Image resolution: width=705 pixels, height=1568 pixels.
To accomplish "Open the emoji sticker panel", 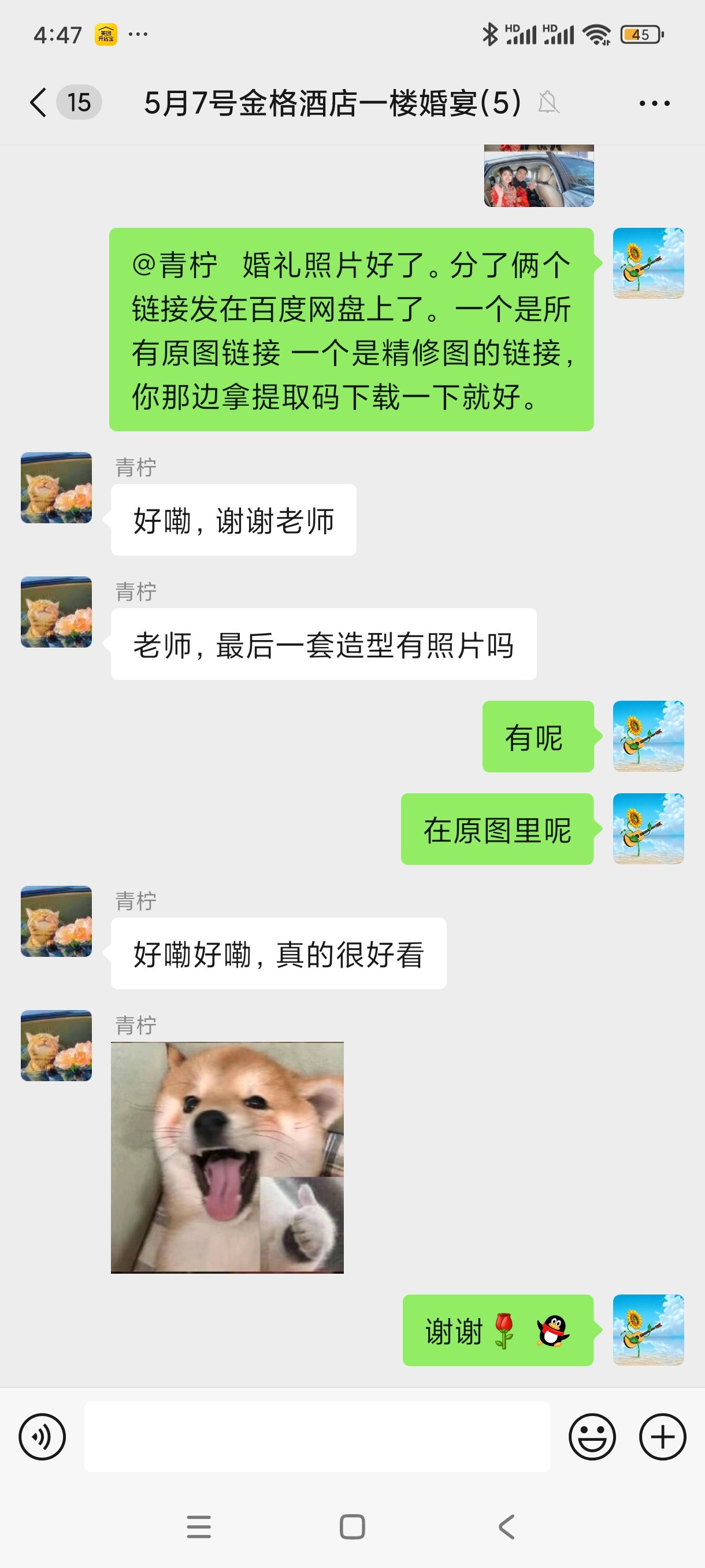I will [x=592, y=1437].
